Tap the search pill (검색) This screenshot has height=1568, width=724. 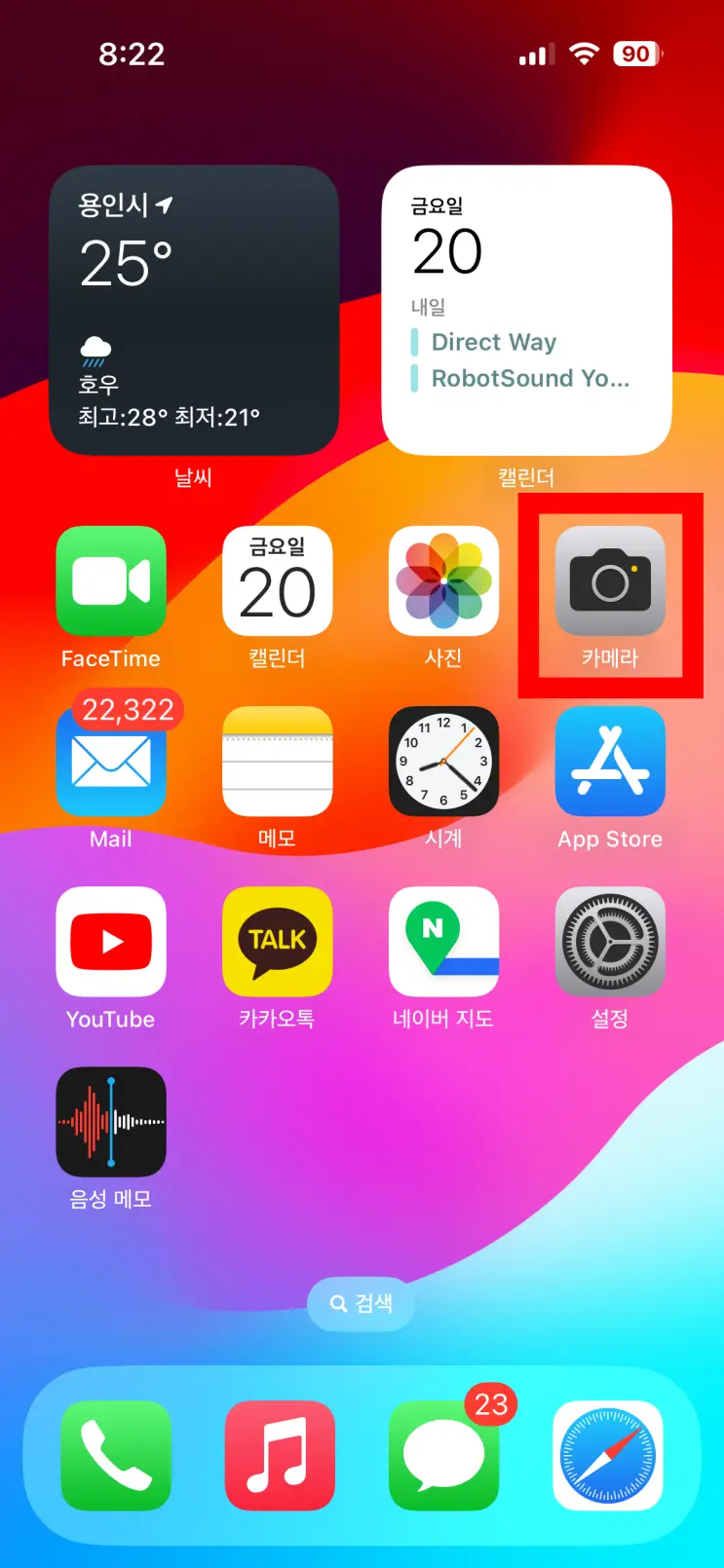[362, 1303]
